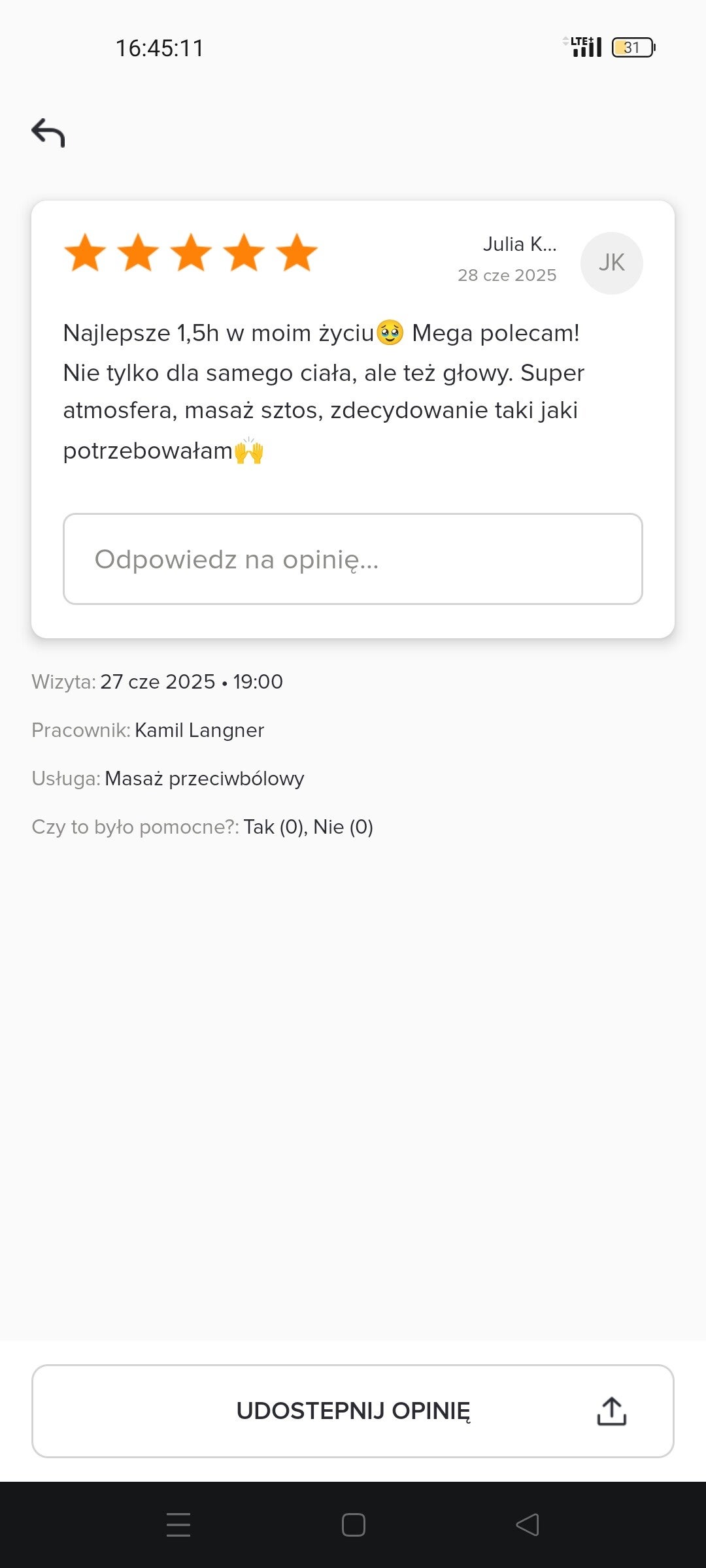Open recent apps from navigation bar
The image size is (706, 1568).
(x=178, y=1525)
